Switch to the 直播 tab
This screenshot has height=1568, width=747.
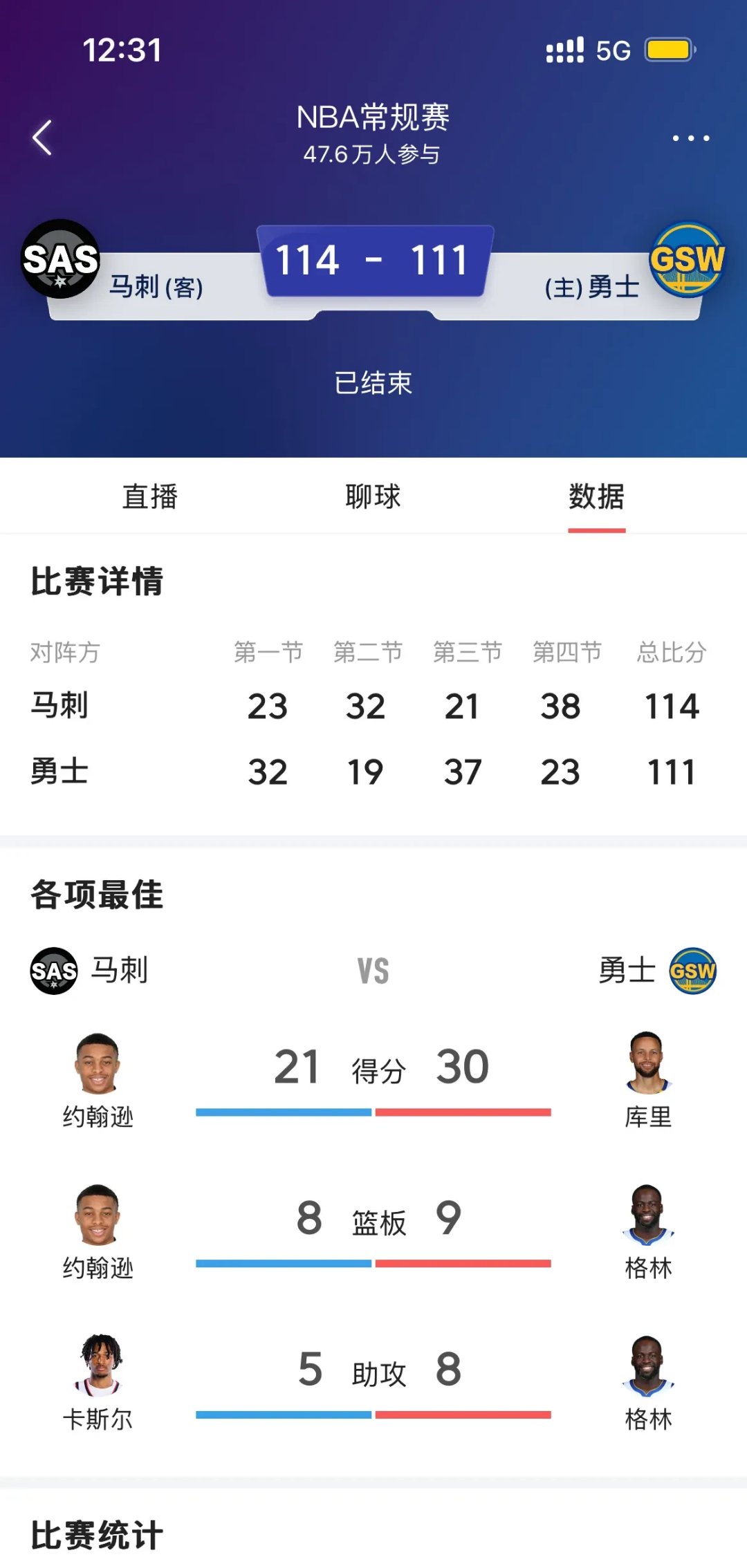(x=150, y=496)
